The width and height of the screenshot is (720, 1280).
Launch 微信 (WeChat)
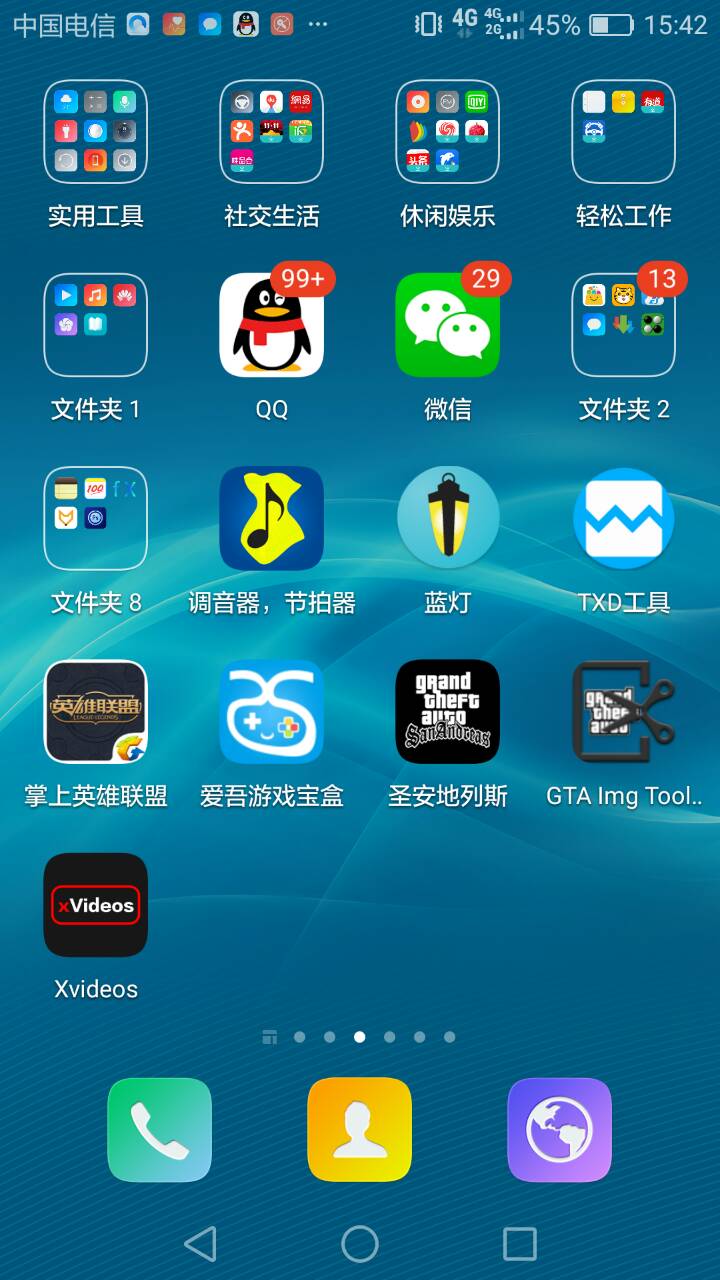pos(447,325)
